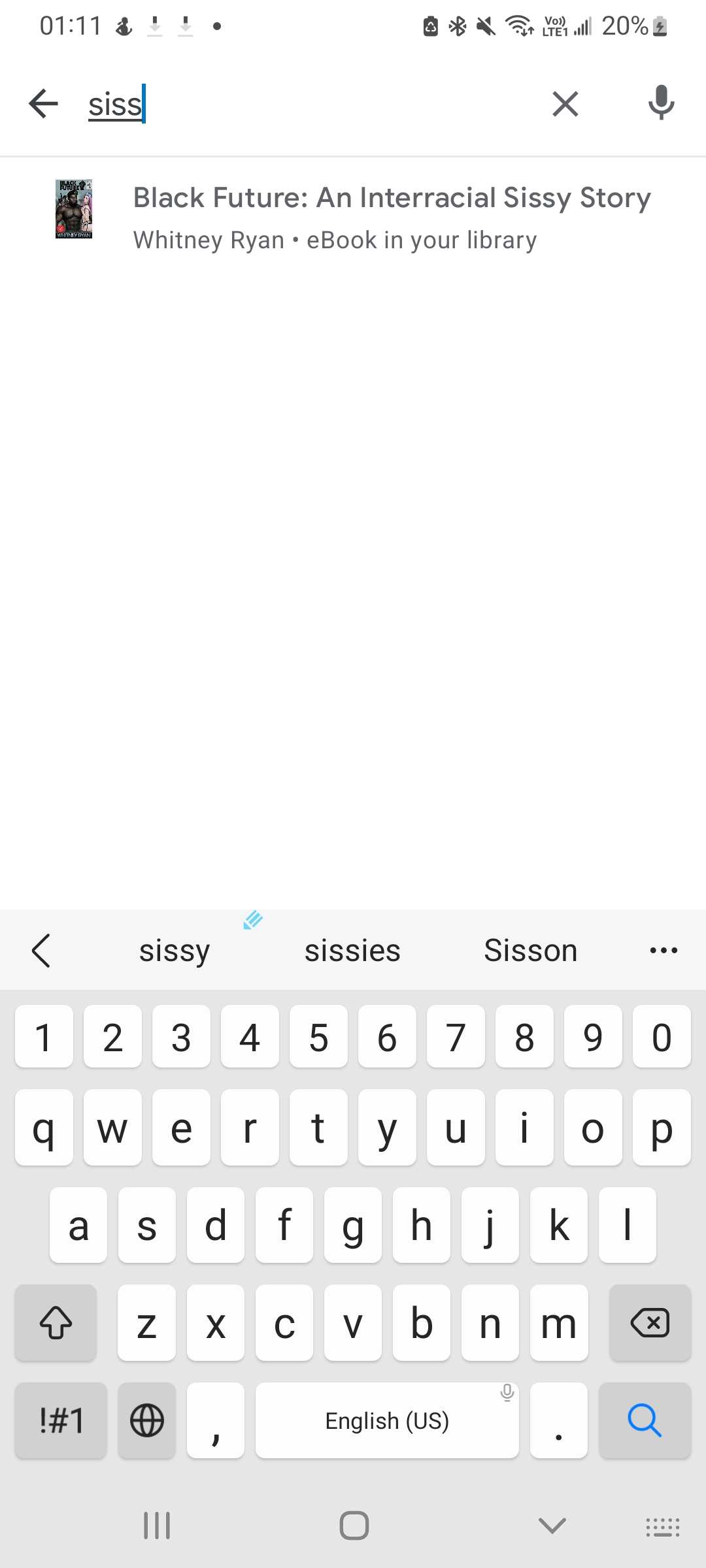The width and height of the screenshot is (706, 1568).
Task: Tap the microphone icon for voice search
Action: pos(660,103)
